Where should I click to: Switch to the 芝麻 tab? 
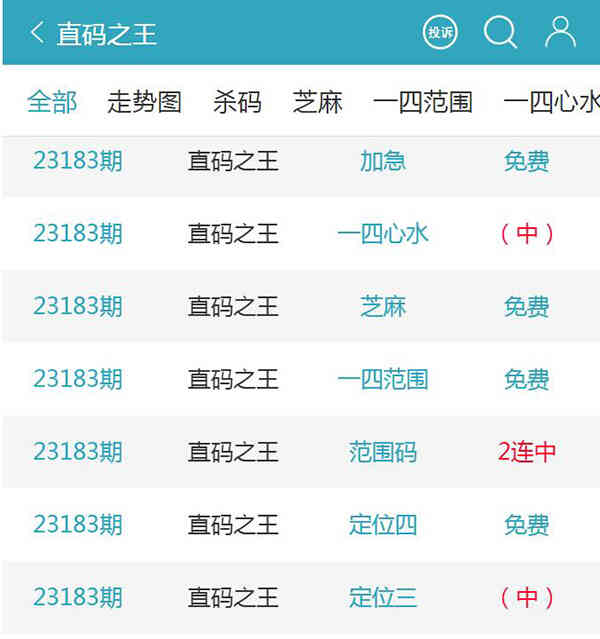[317, 102]
